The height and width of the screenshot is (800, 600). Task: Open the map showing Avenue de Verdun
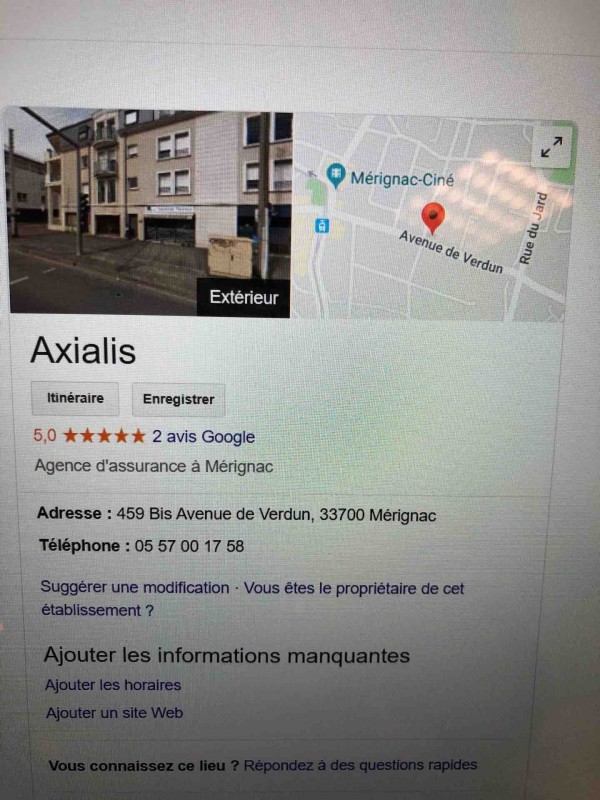[x=430, y=240]
